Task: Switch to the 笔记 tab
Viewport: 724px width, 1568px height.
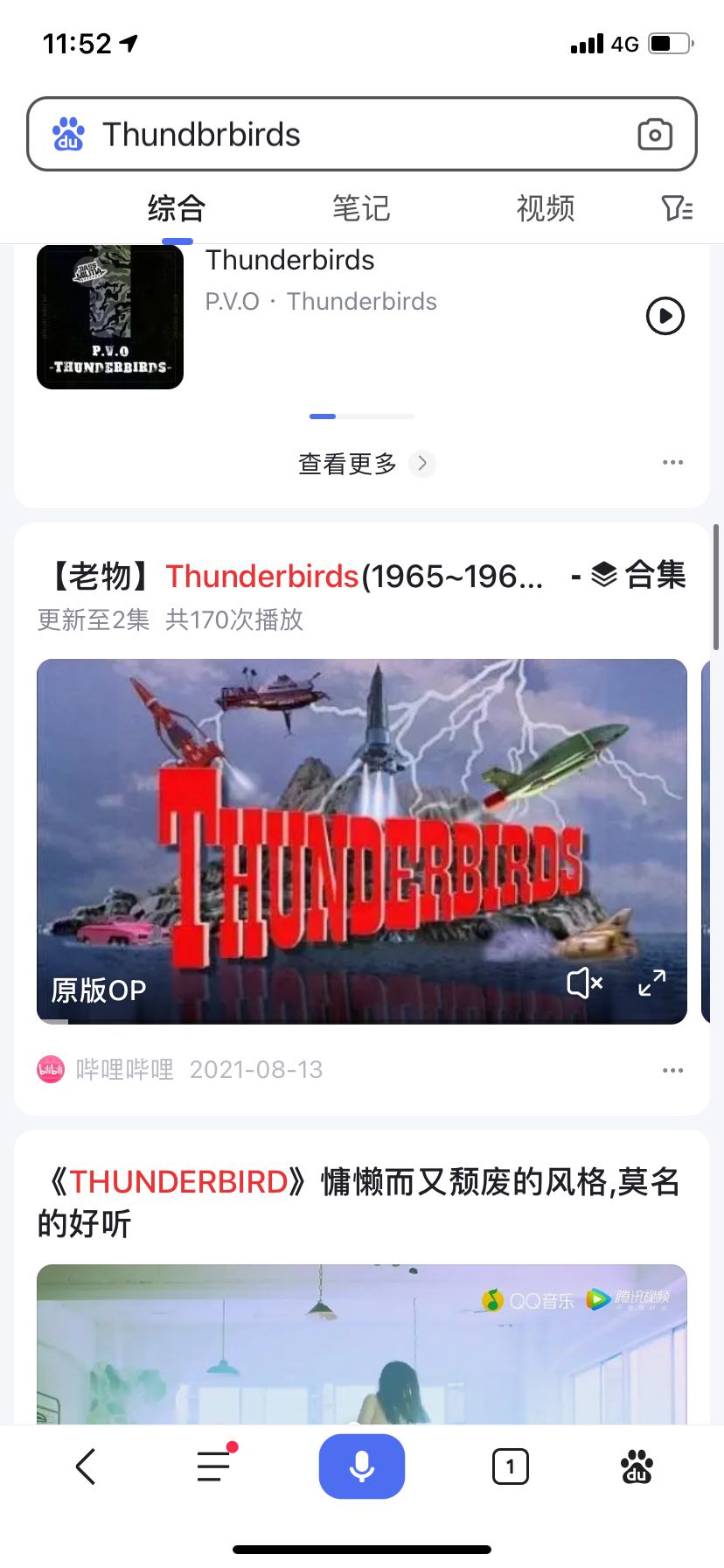Action: 361,209
